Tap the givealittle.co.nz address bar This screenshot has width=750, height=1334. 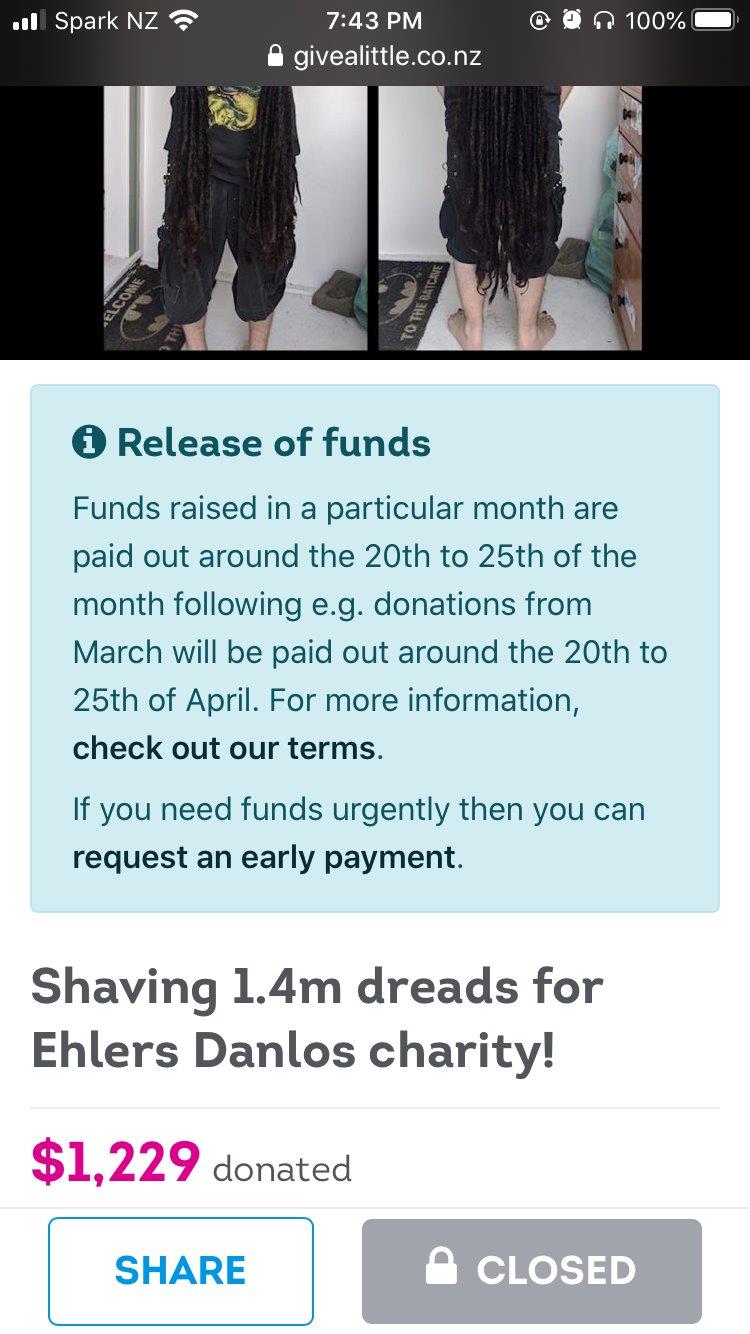pyautogui.click(x=375, y=57)
